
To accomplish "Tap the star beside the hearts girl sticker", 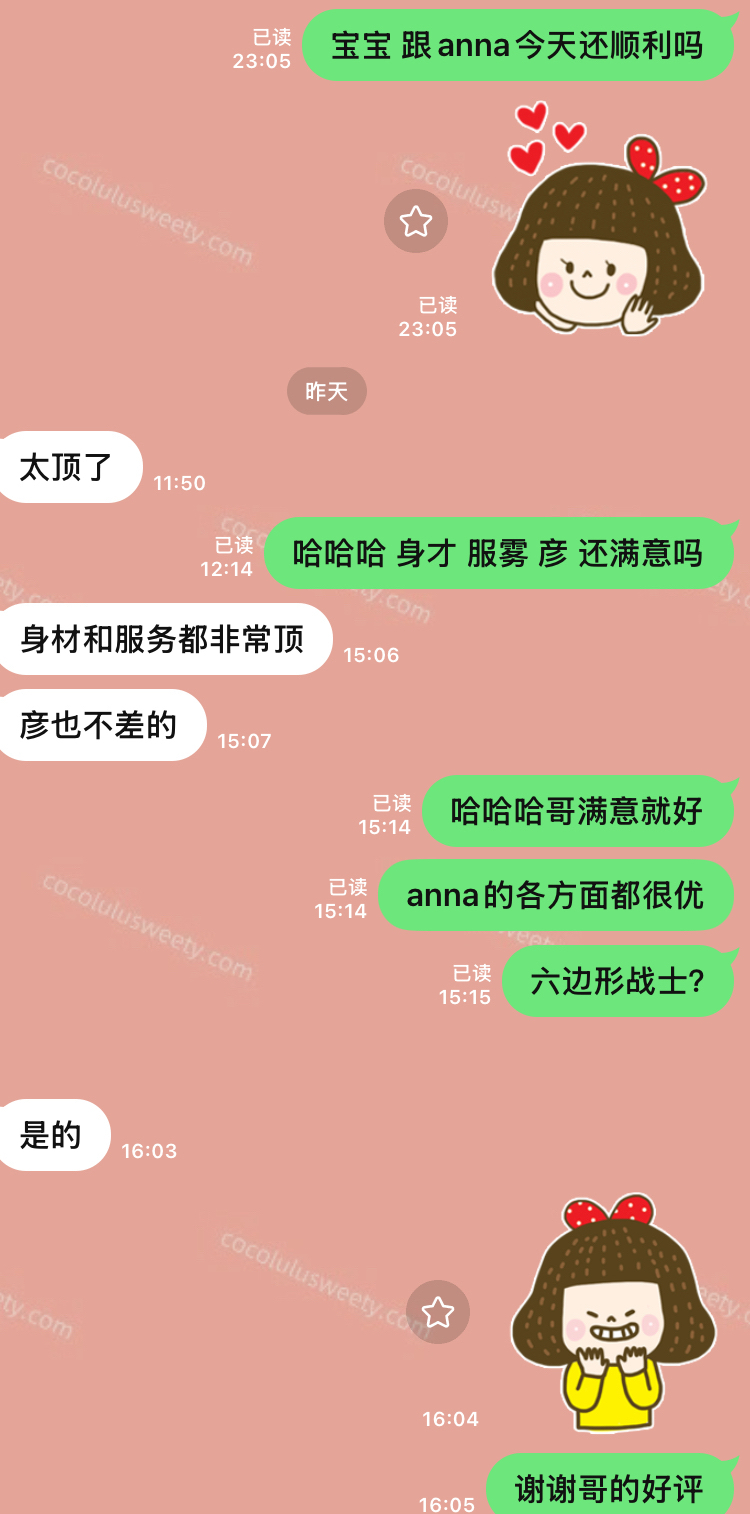I will coord(416,221).
